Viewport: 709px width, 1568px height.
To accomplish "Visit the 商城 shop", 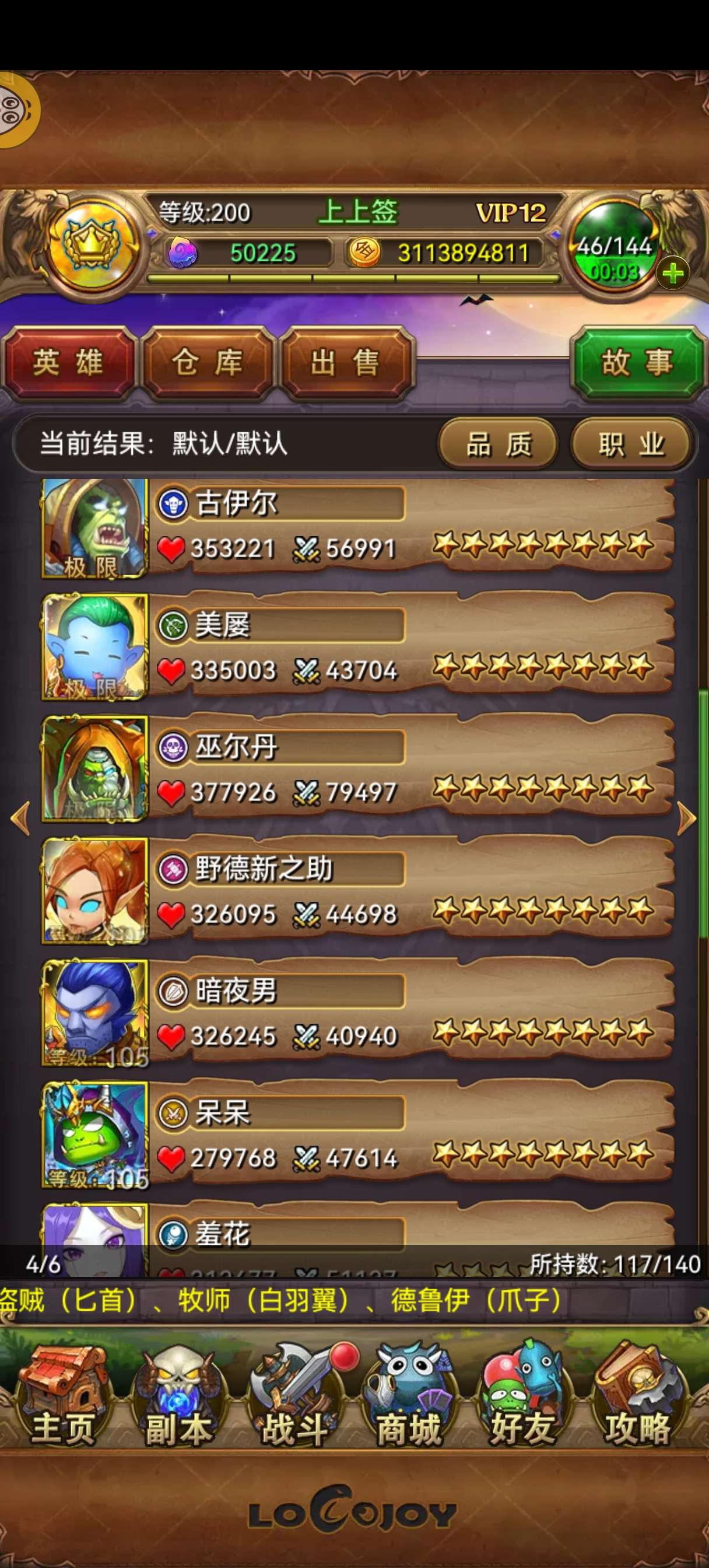I will pyautogui.click(x=408, y=1400).
